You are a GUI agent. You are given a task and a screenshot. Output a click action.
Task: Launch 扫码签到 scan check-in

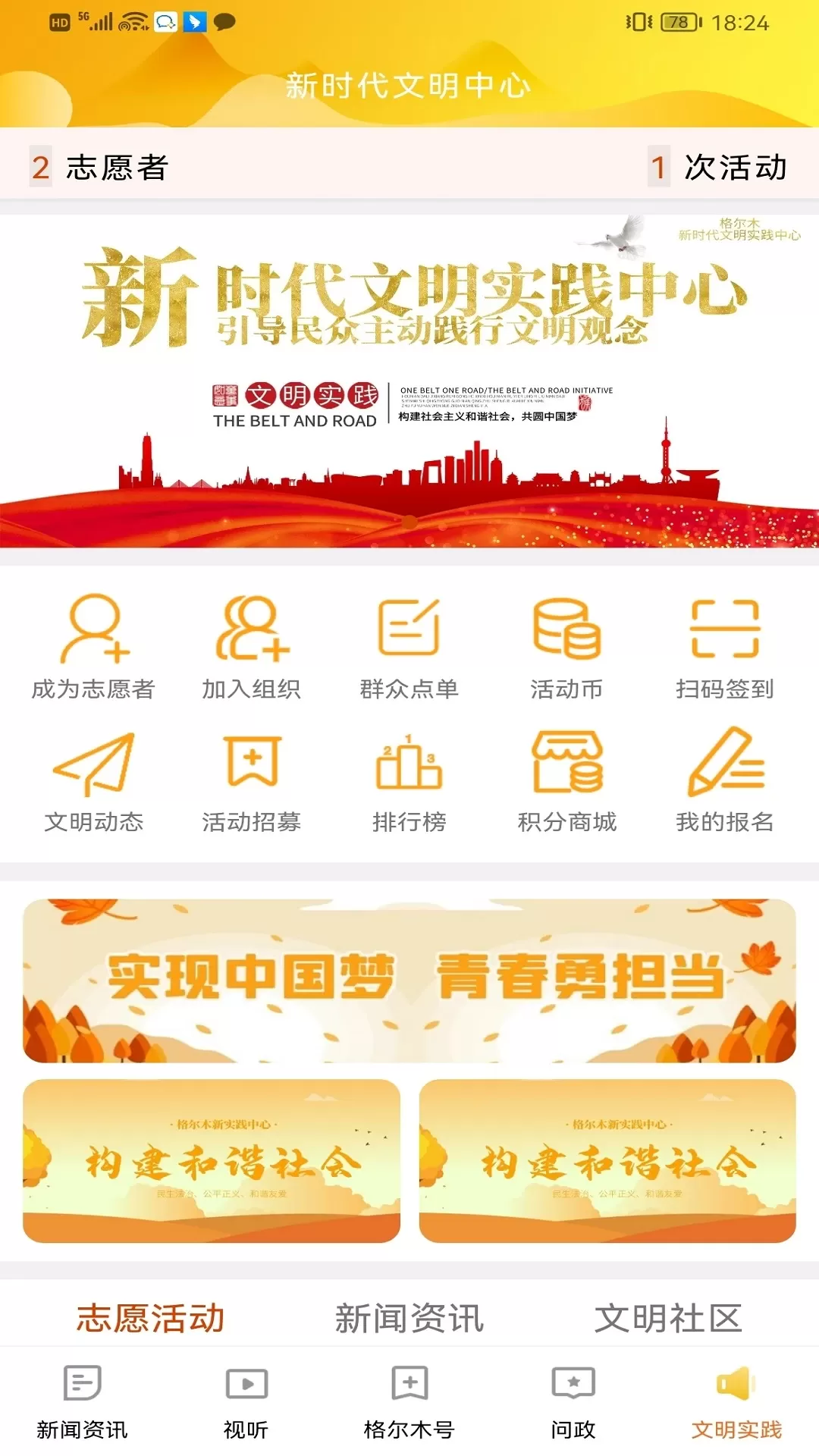(x=725, y=646)
